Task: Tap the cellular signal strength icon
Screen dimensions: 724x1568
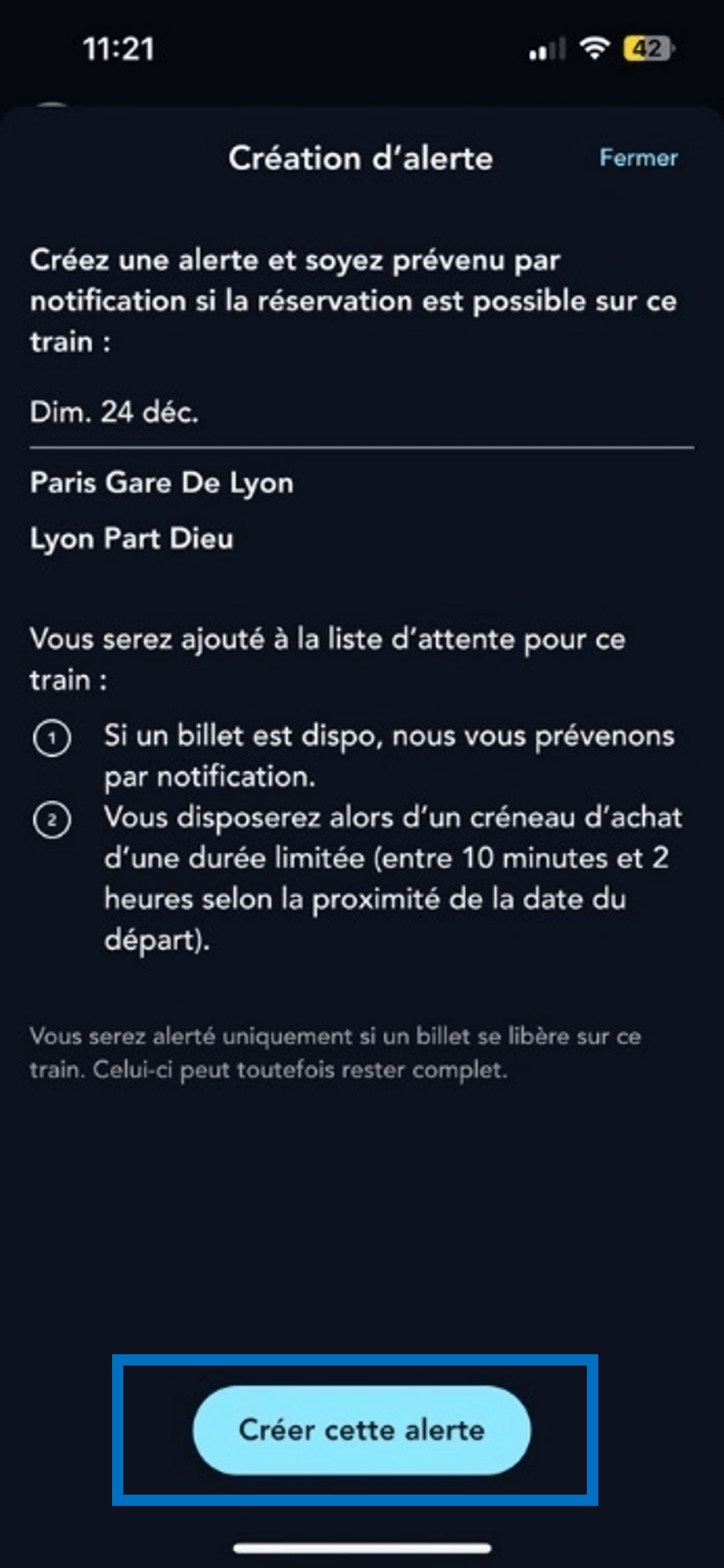Action: tap(546, 50)
